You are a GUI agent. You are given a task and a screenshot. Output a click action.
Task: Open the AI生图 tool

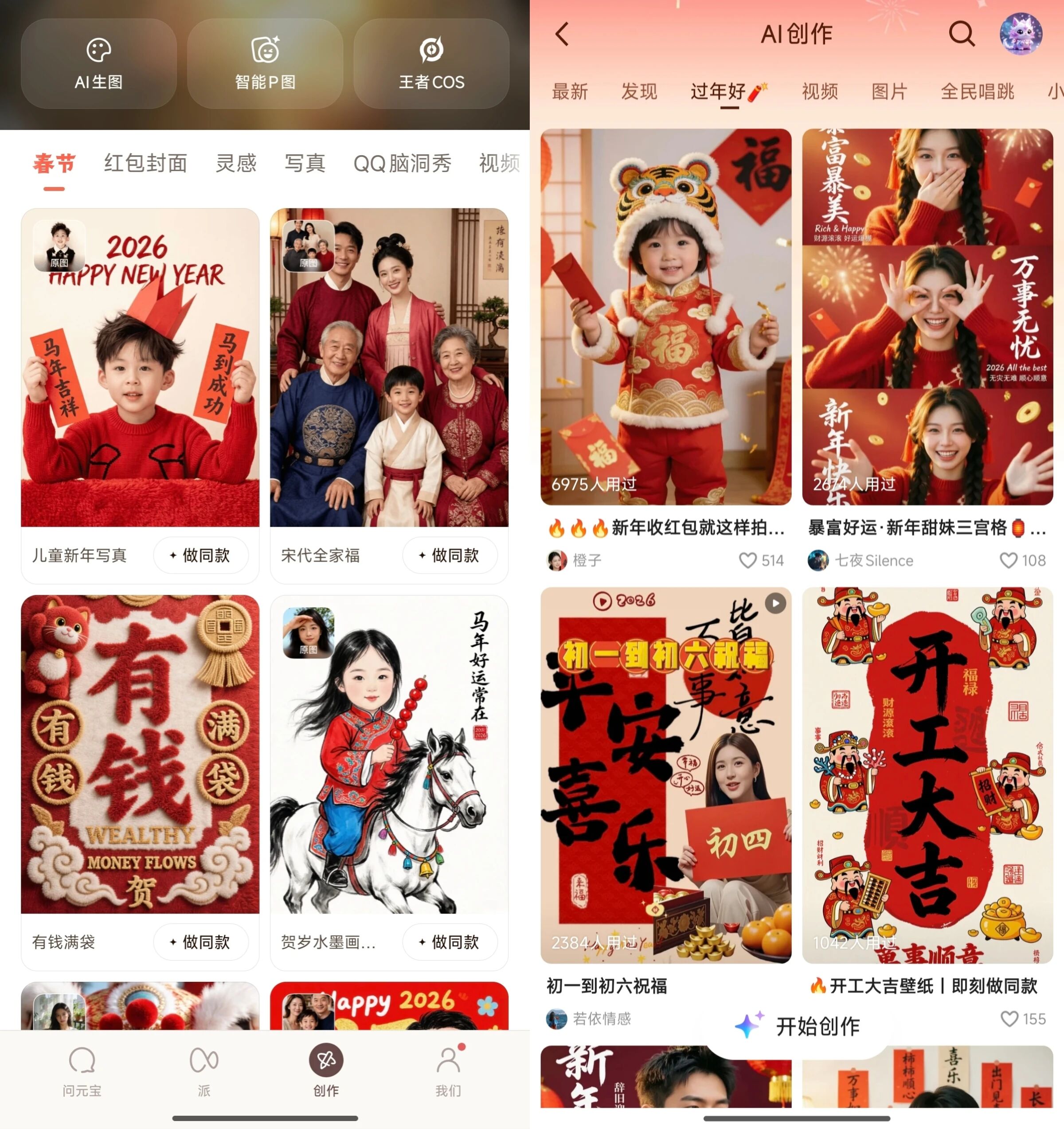click(x=98, y=63)
